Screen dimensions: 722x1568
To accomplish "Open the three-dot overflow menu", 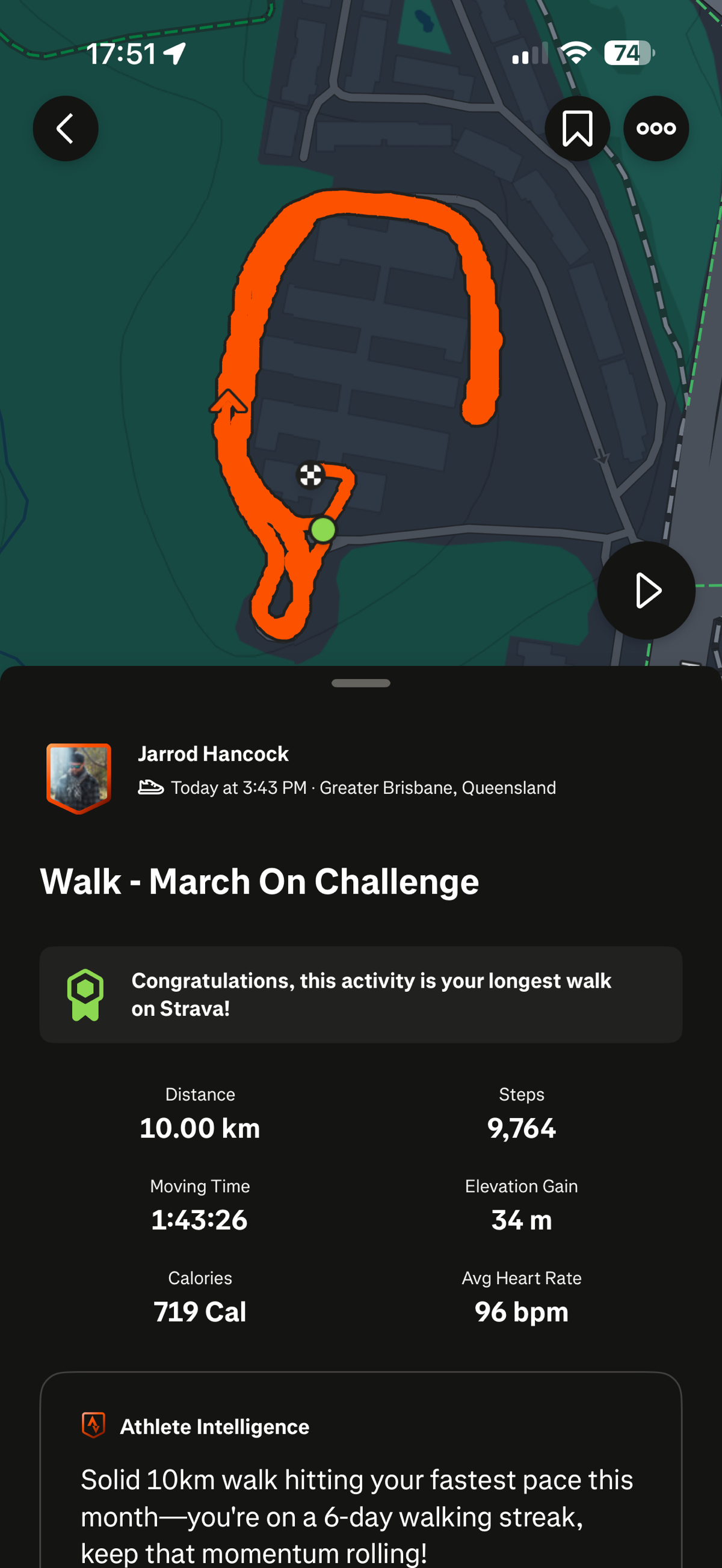I will click(656, 129).
